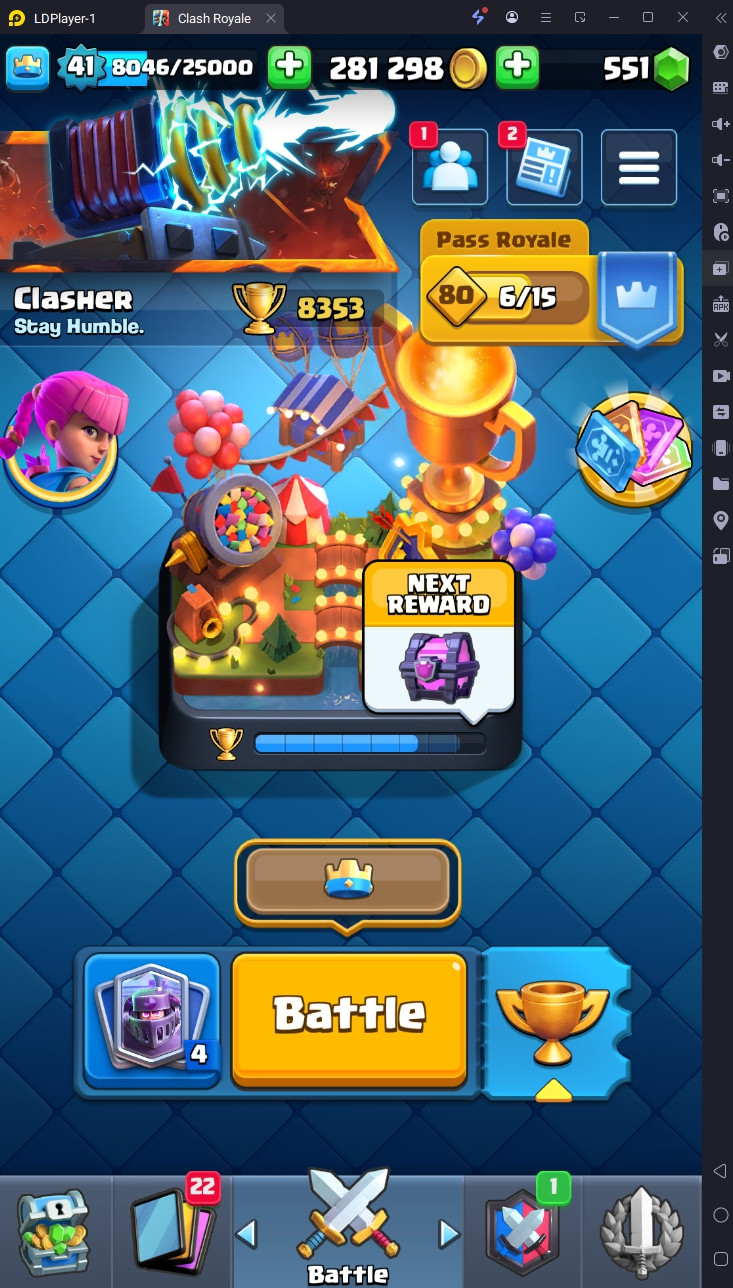Add more gold with the plus button

516,67
